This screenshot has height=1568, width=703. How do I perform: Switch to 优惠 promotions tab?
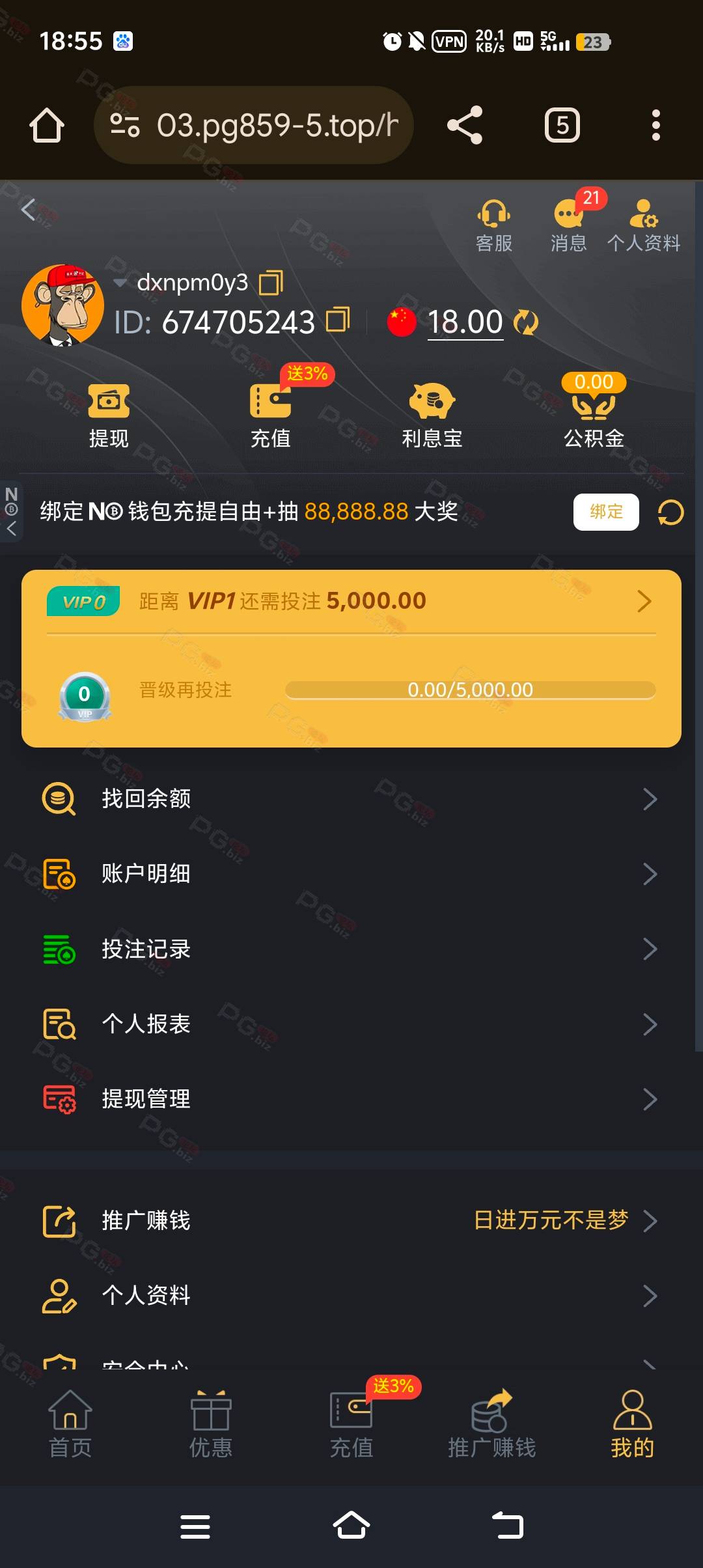[x=211, y=1425]
